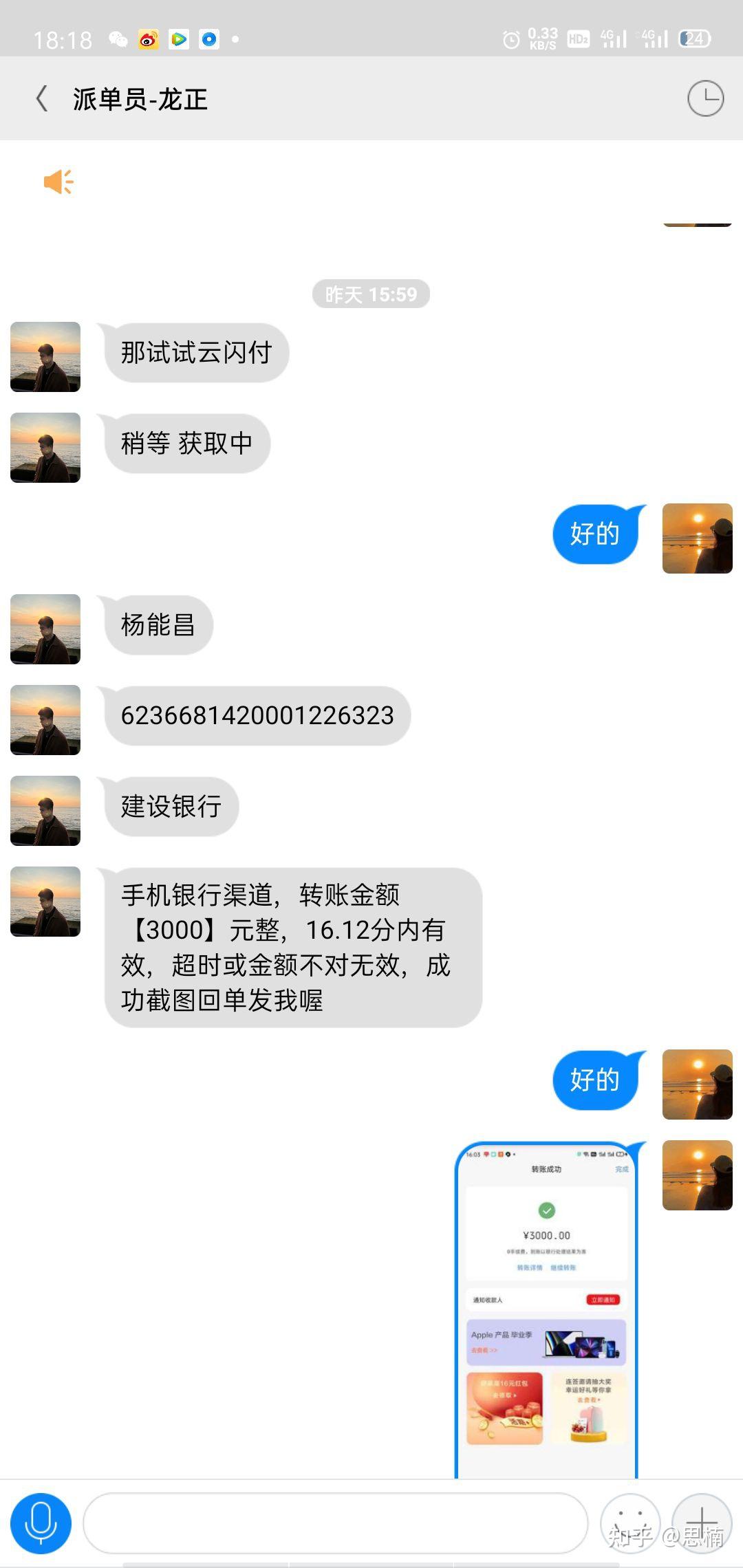Open chat history clock icon
The width and height of the screenshot is (743, 1568).
coord(705,99)
